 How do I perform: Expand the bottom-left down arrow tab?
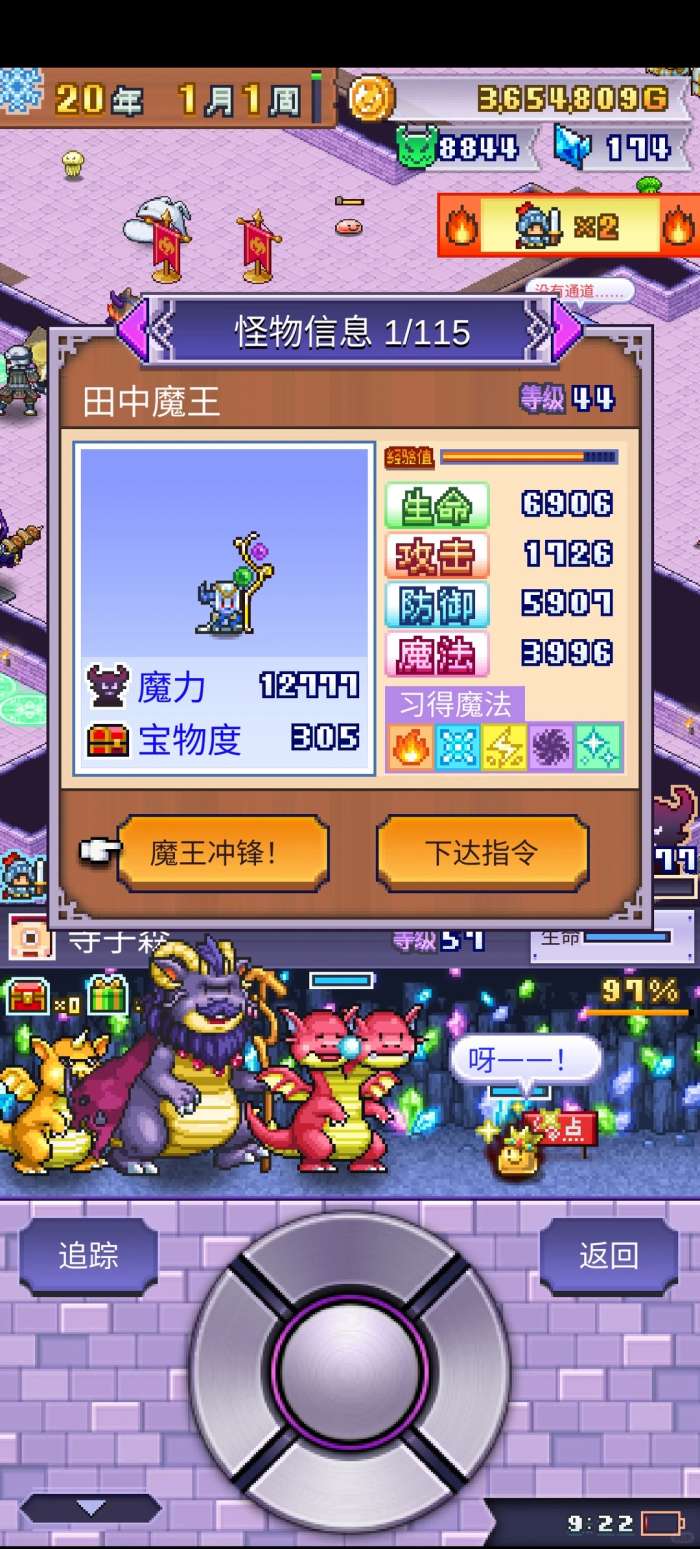90,1507
